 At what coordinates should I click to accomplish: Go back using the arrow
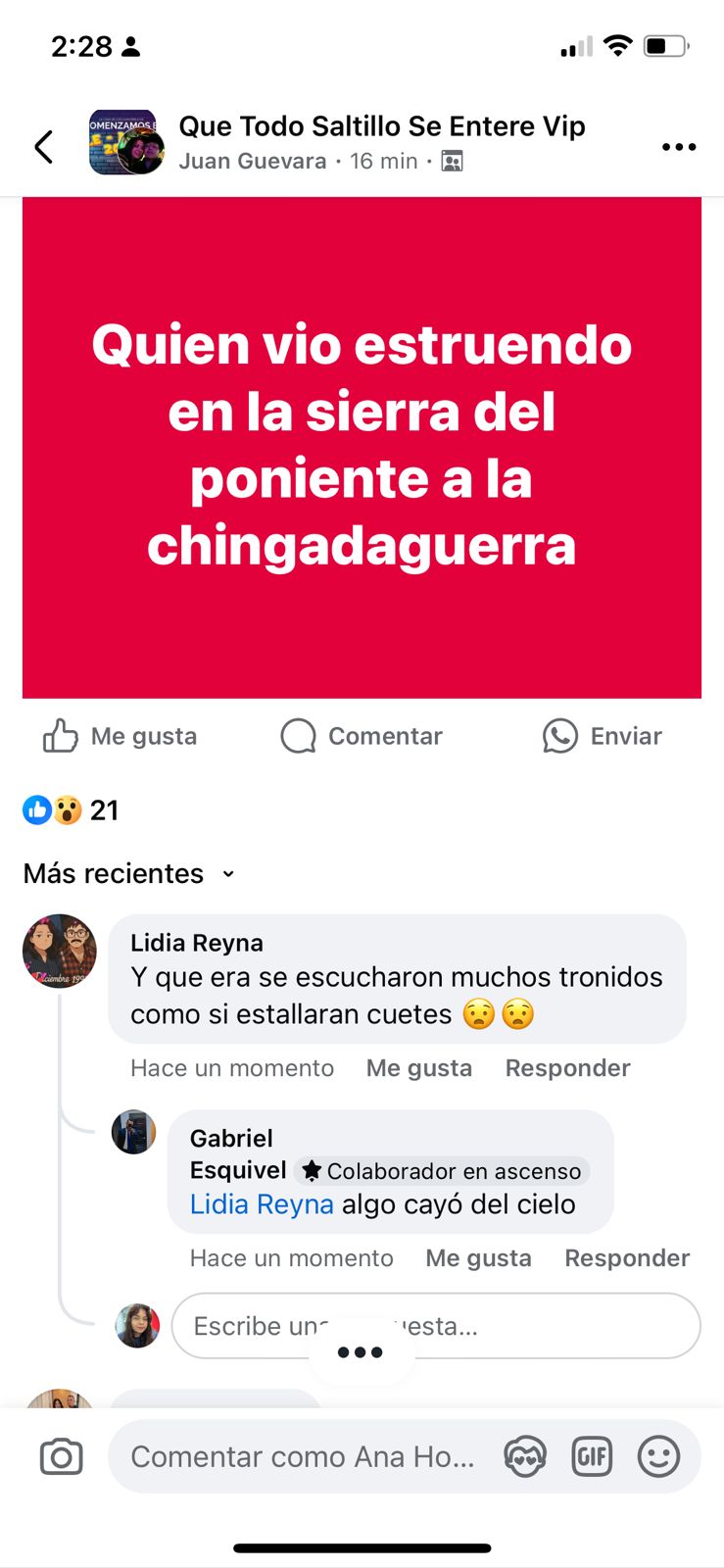click(x=44, y=147)
